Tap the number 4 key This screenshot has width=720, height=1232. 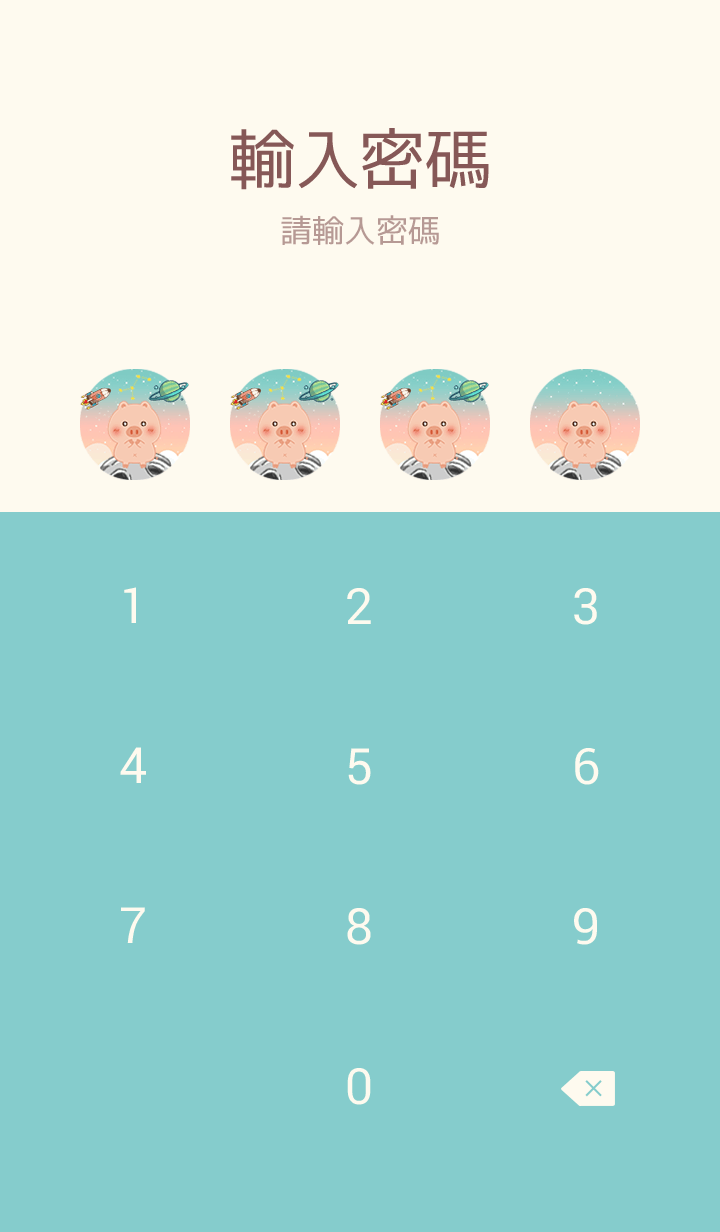[x=132, y=767]
